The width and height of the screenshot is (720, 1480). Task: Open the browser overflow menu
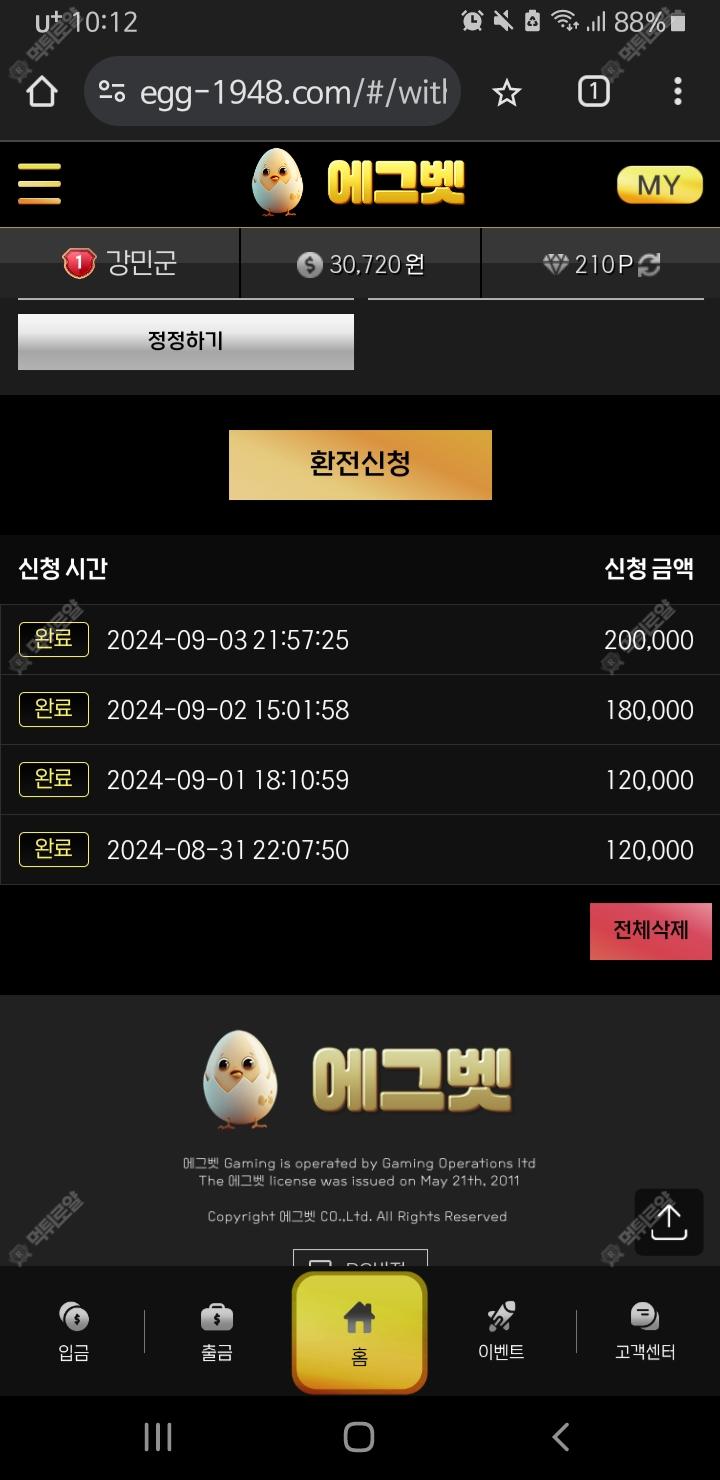click(x=678, y=92)
